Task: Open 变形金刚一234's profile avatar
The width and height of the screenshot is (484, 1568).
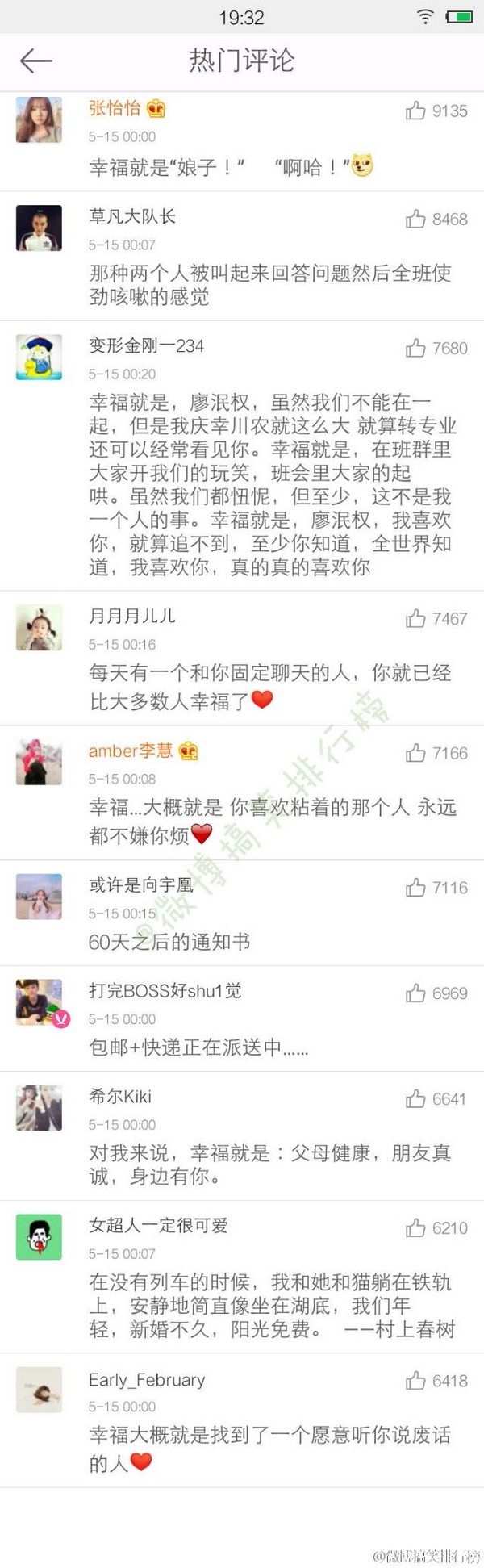Action: (39, 357)
